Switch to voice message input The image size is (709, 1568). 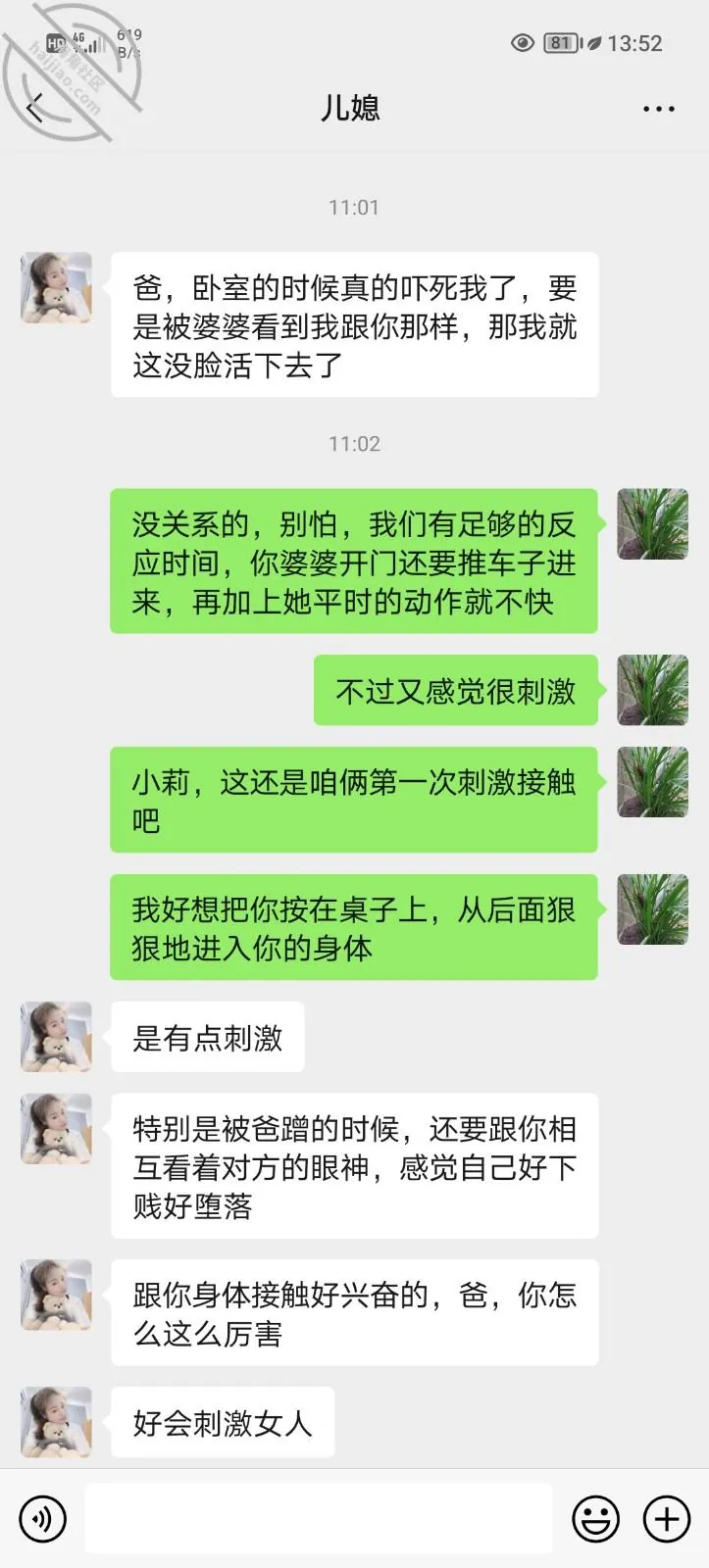42,1519
